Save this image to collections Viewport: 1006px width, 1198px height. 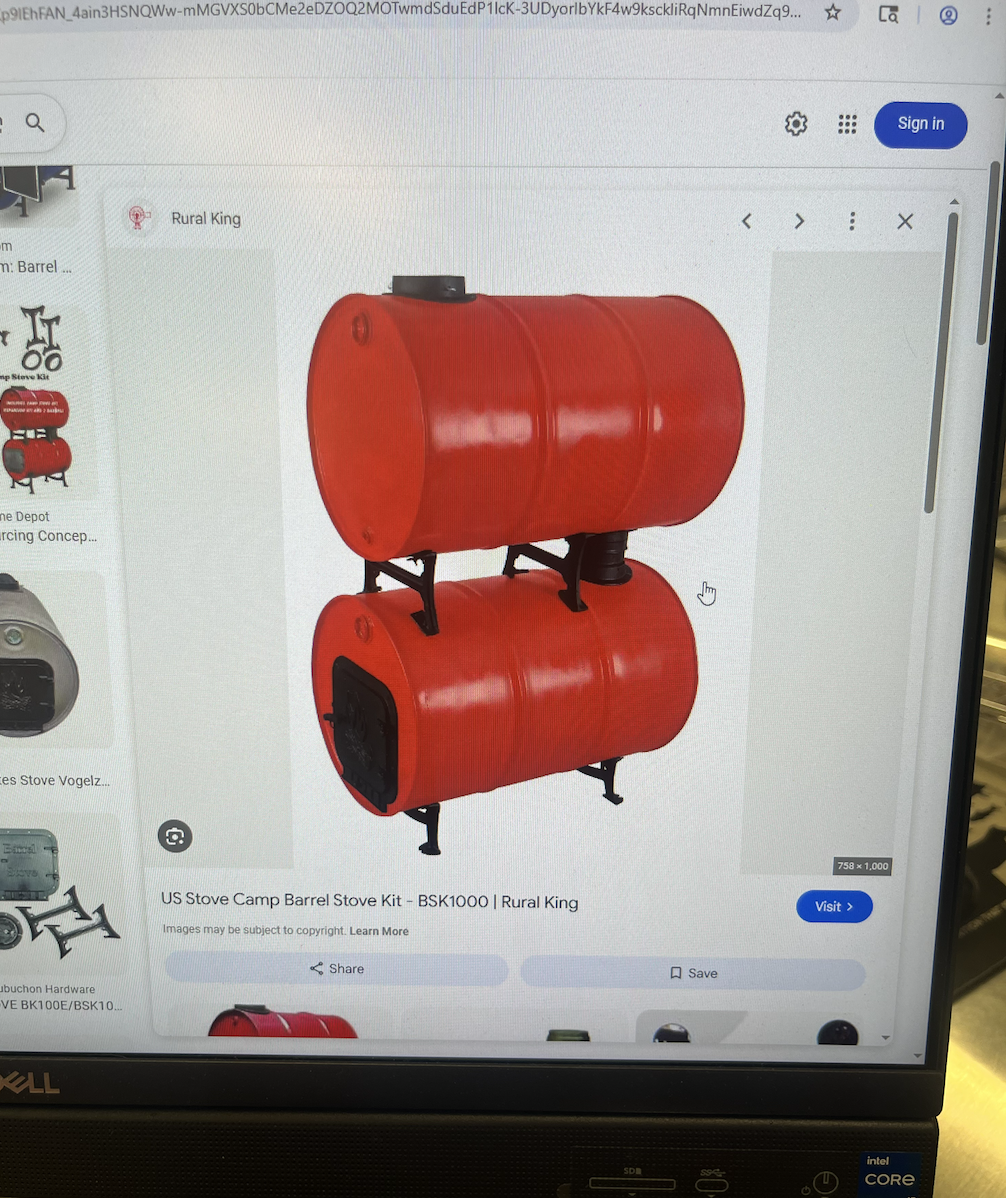(693, 973)
